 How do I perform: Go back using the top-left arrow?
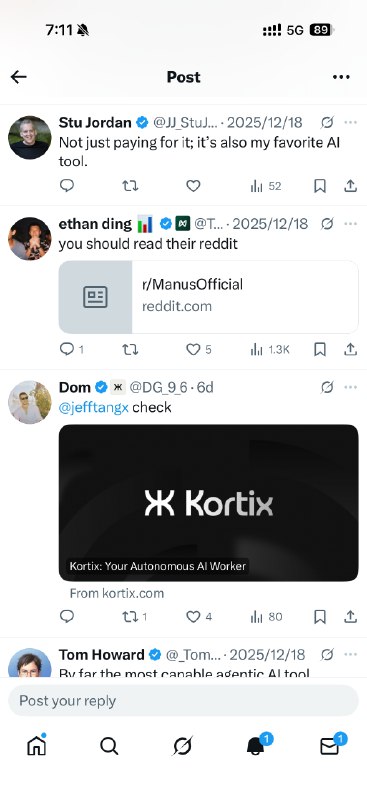pyautogui.click(x=18, y=77)
